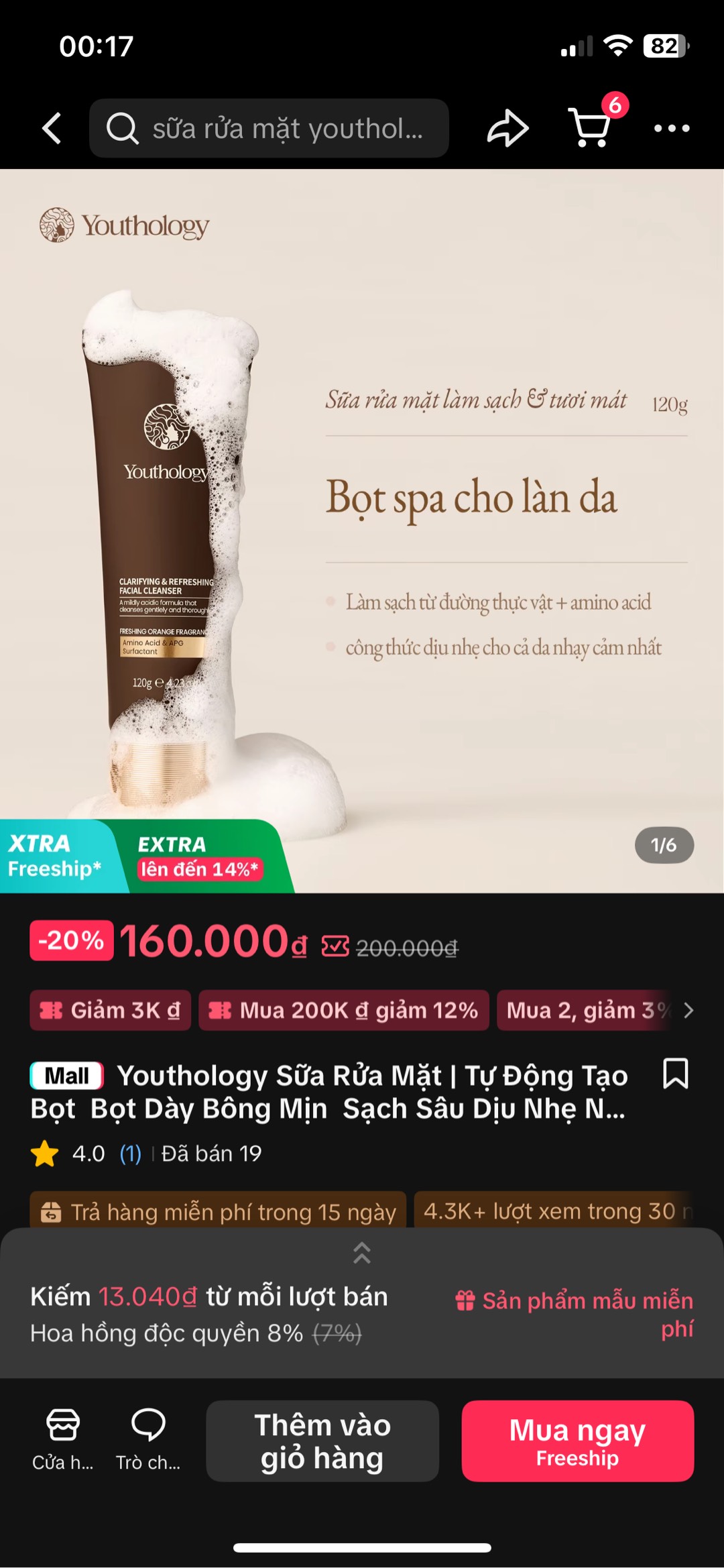Share this product

coord(507,128)
